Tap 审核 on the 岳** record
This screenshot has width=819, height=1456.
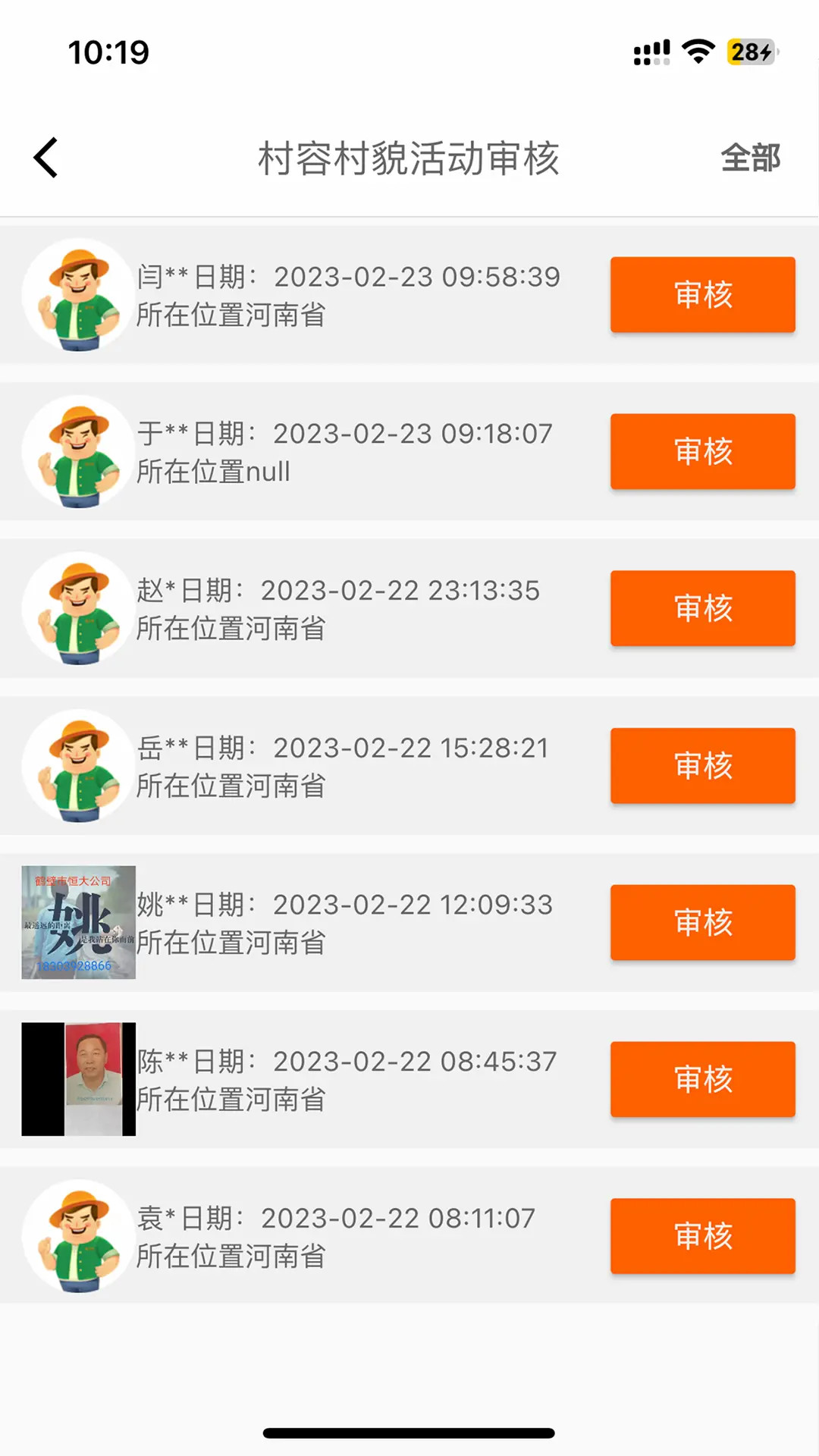coord(701,766)
